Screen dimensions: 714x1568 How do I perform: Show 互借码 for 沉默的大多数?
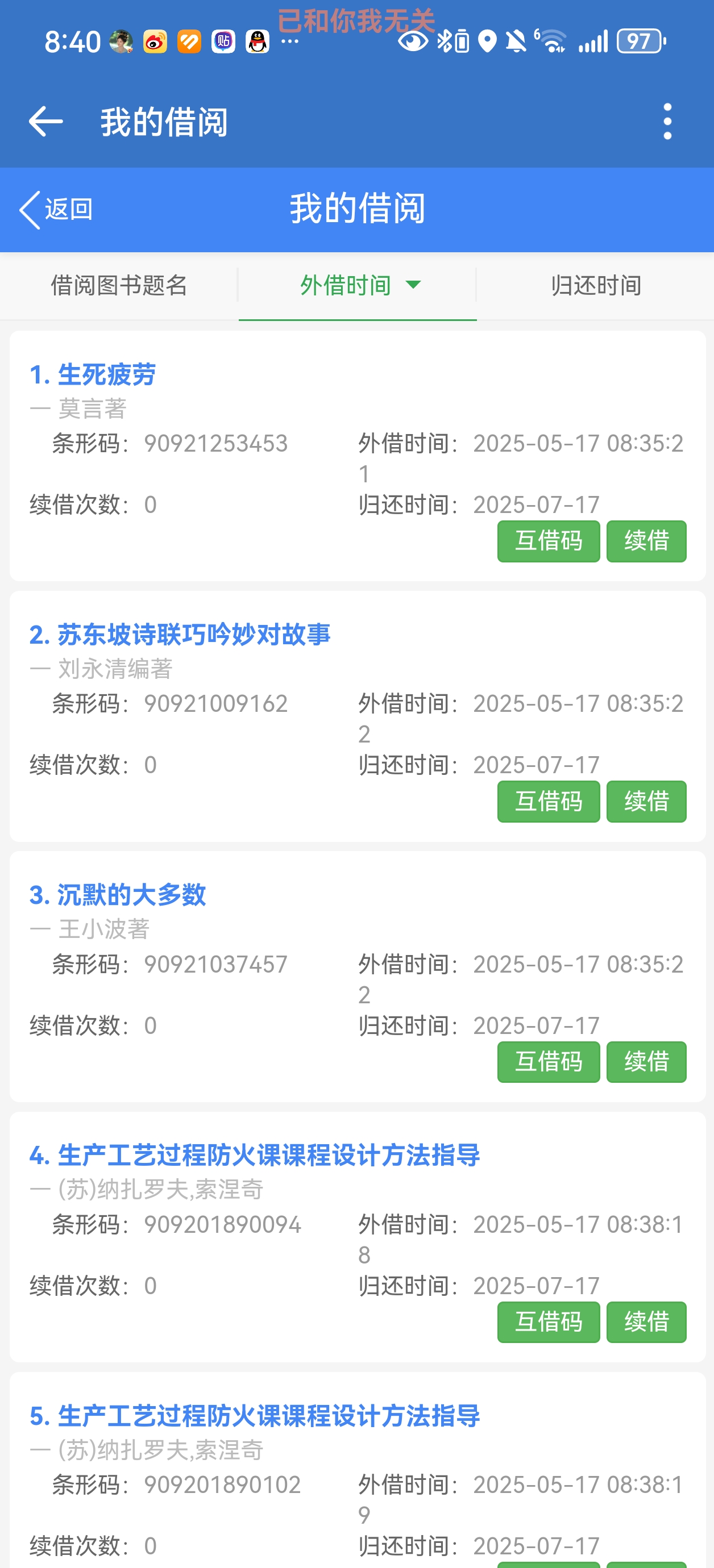pos(549,1062)
